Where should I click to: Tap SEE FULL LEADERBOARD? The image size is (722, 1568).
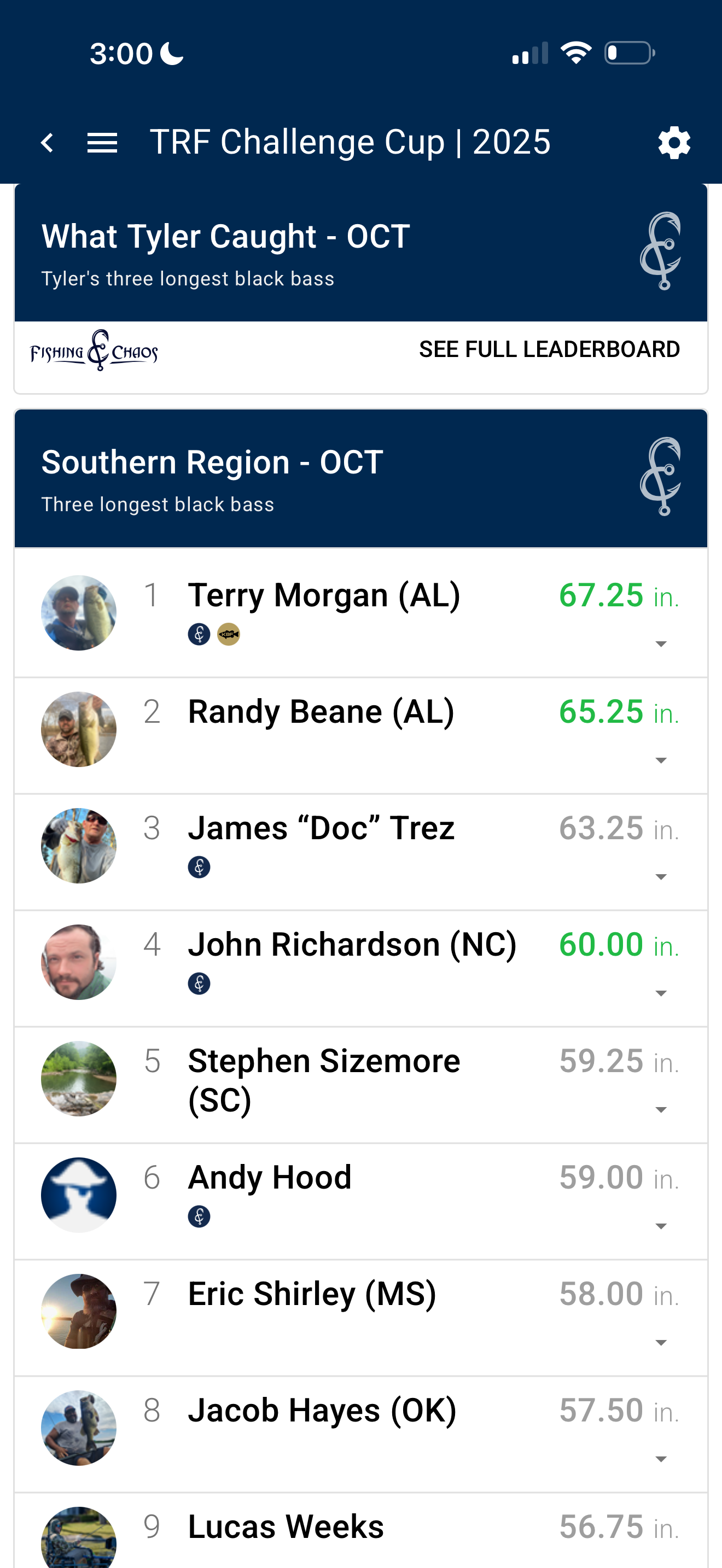tap(549, 349)
